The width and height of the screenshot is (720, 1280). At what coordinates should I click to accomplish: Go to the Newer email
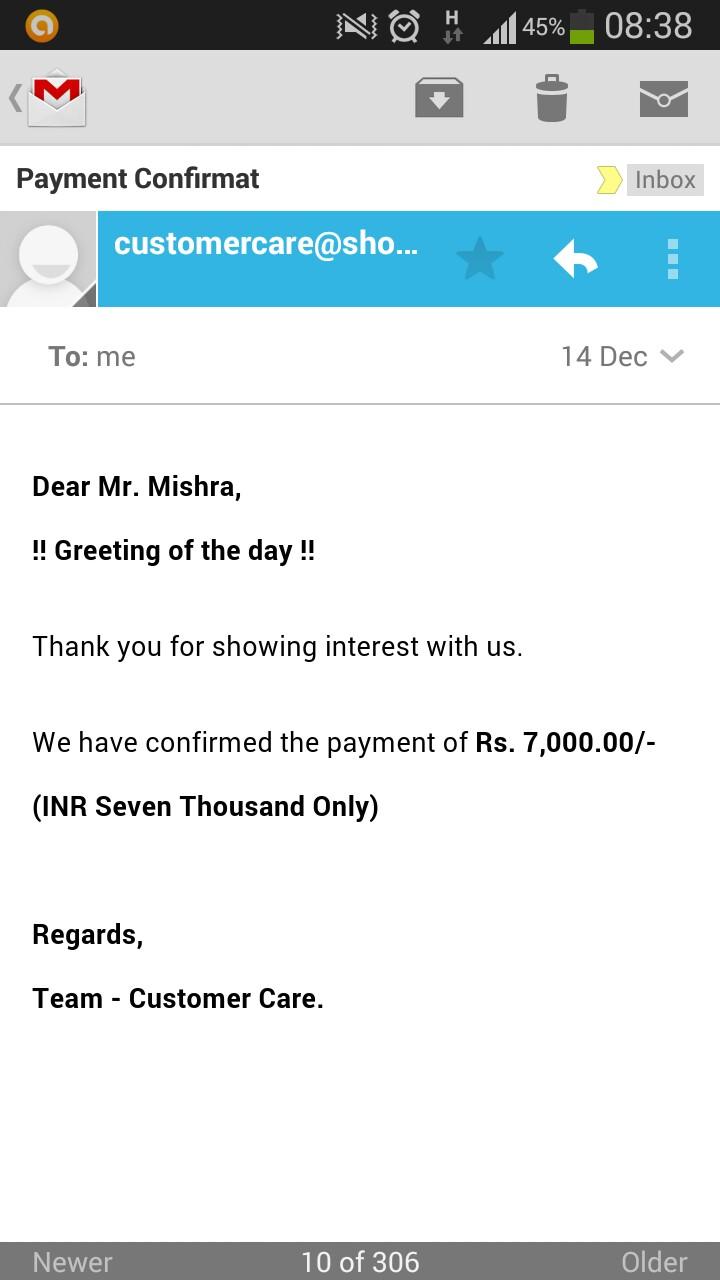(73, 1262)
